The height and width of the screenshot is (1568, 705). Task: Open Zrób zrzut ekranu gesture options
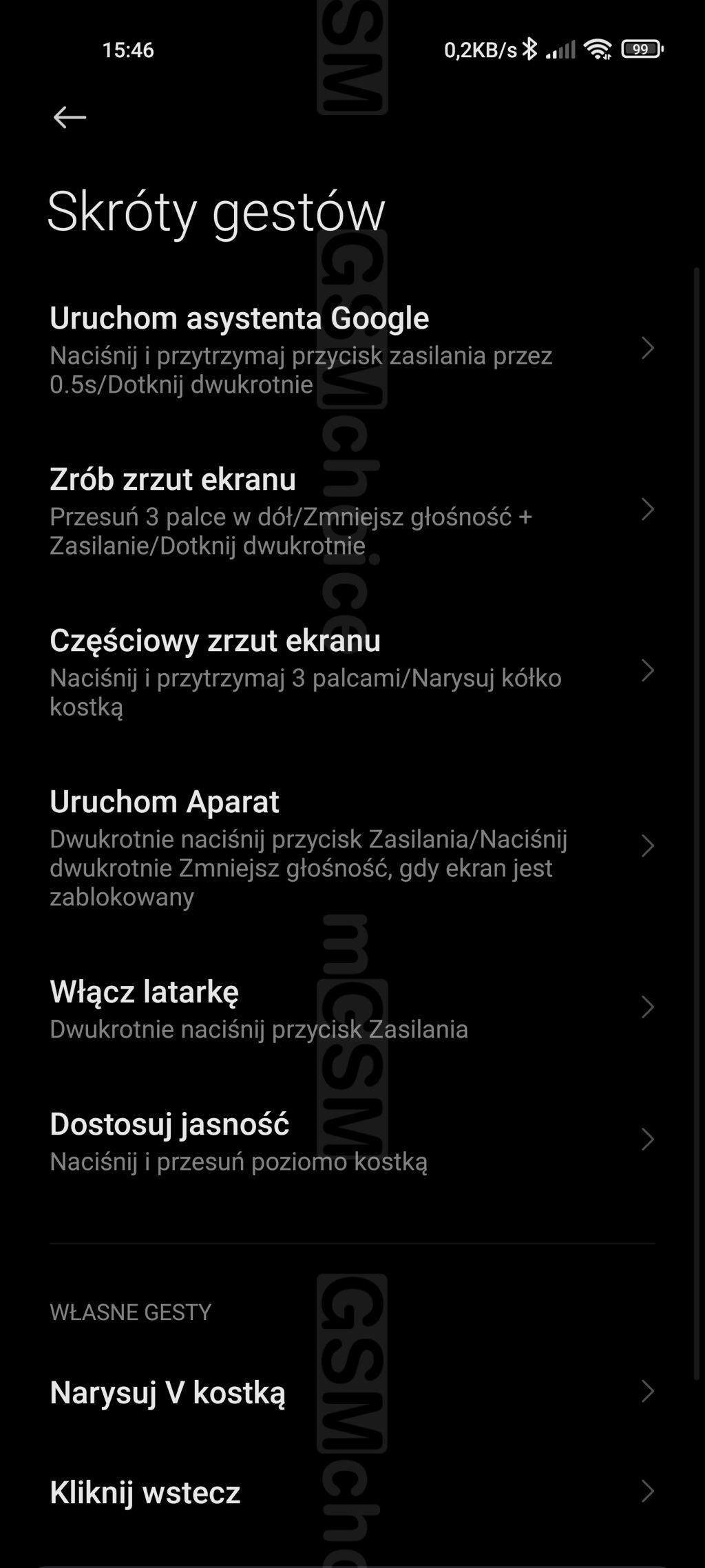tap(351, 510)
